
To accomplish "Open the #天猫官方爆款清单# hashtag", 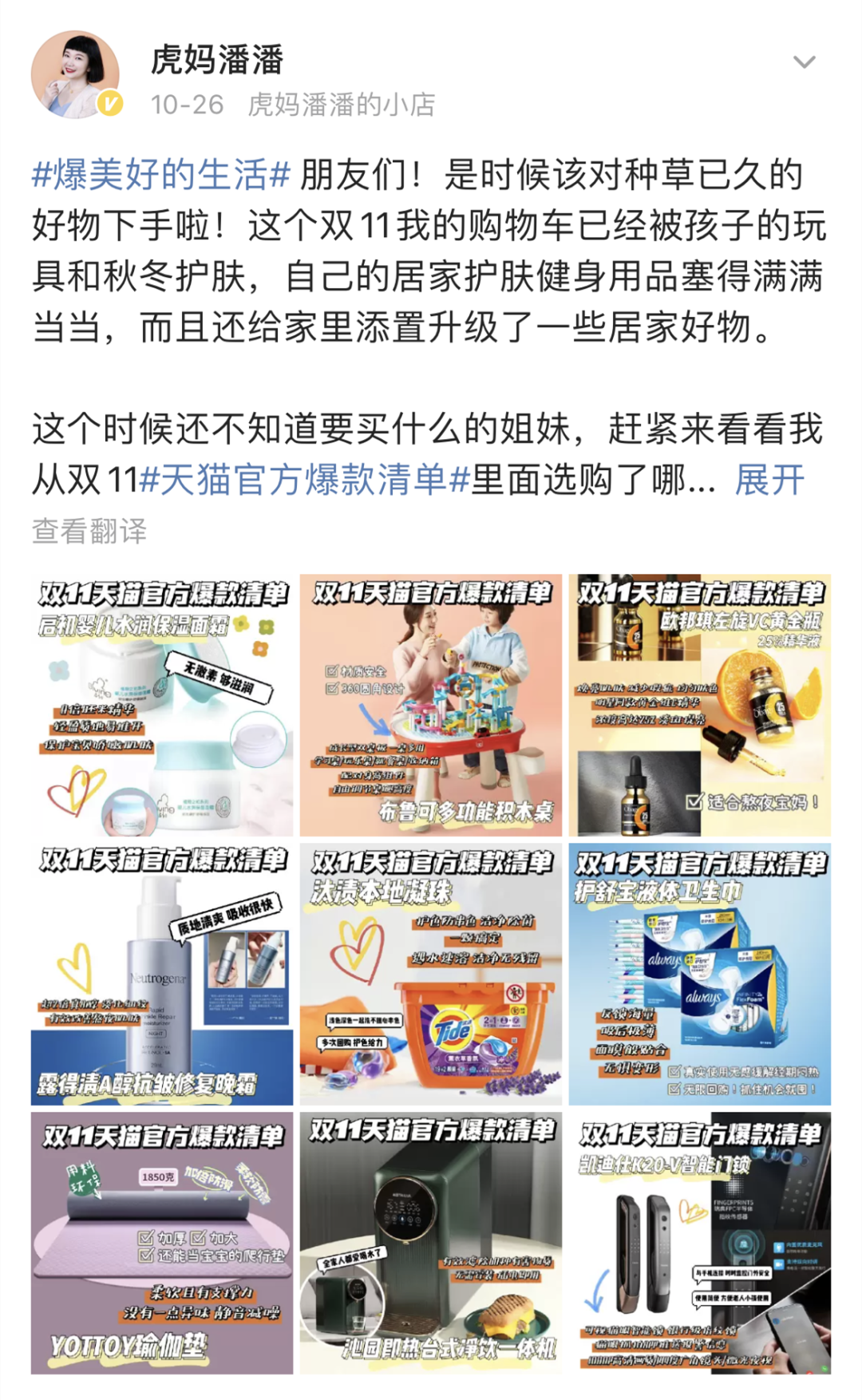I will click(304, 480).
